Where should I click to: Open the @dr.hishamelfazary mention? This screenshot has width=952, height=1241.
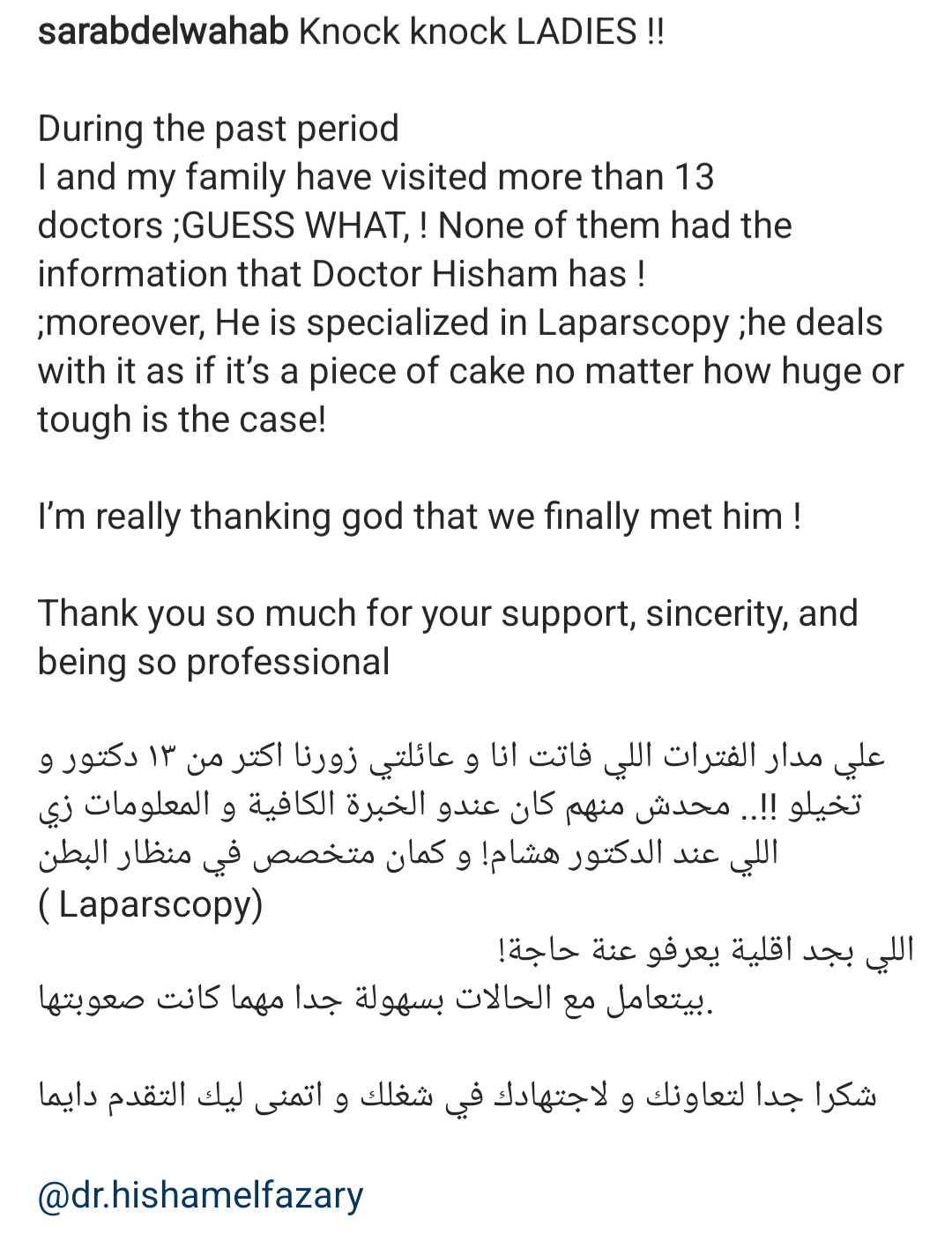point(200,1196)
